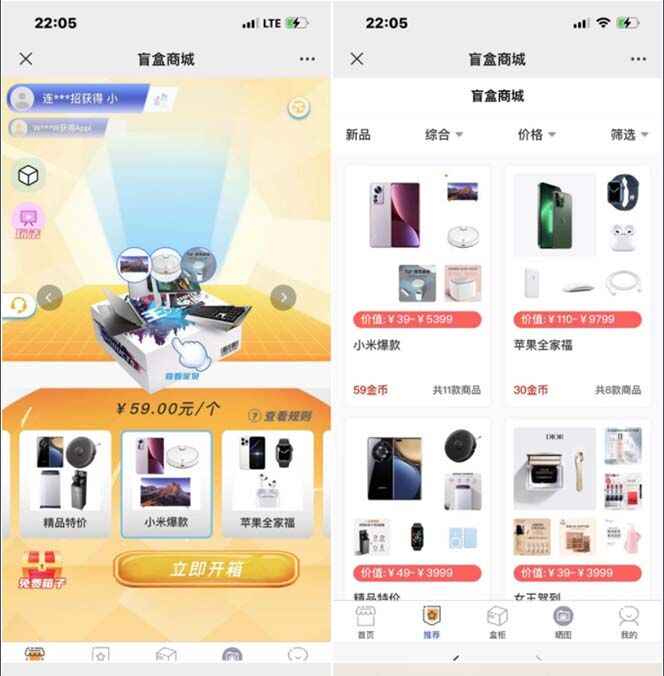This screenshot has height=676, width=664.
Task: Expand the 综合 sorting dropdown
Action: click(444, 134)
